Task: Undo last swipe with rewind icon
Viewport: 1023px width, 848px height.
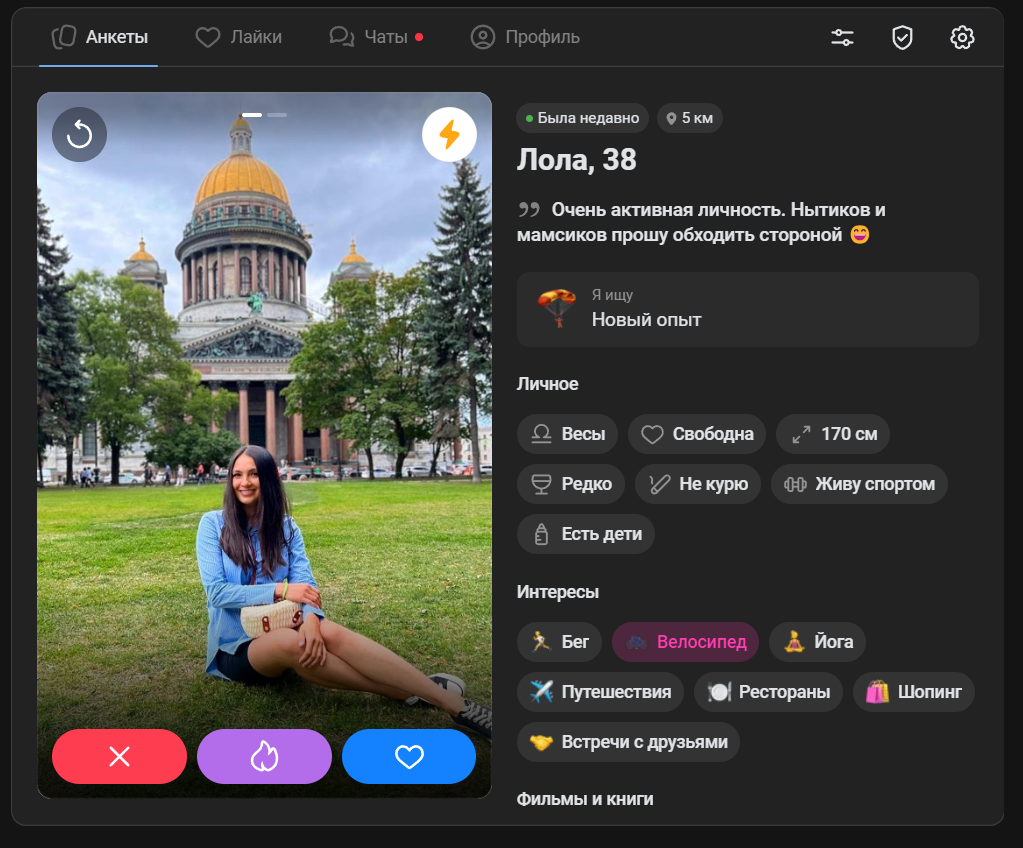Action: click(x=79, y=134)
